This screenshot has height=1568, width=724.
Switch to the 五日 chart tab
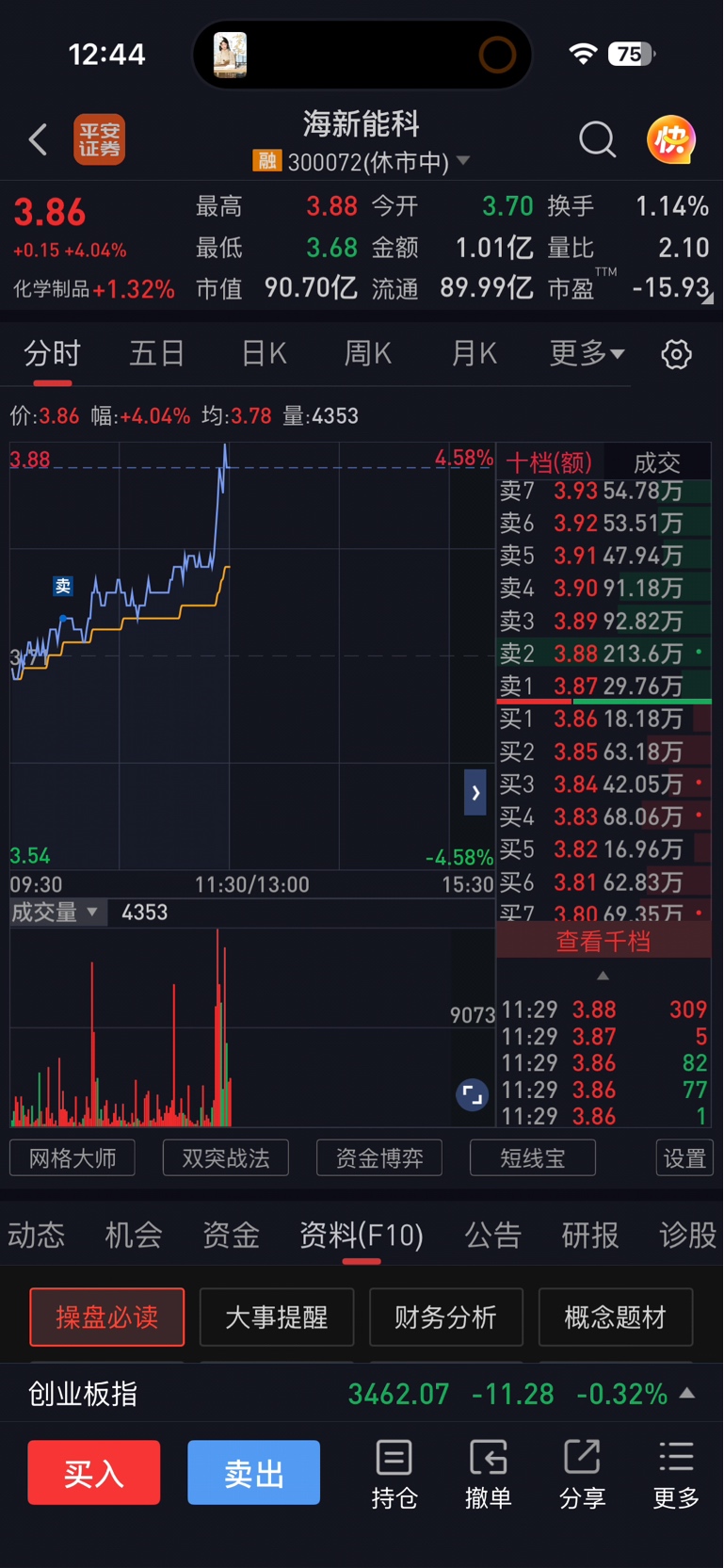157,353
